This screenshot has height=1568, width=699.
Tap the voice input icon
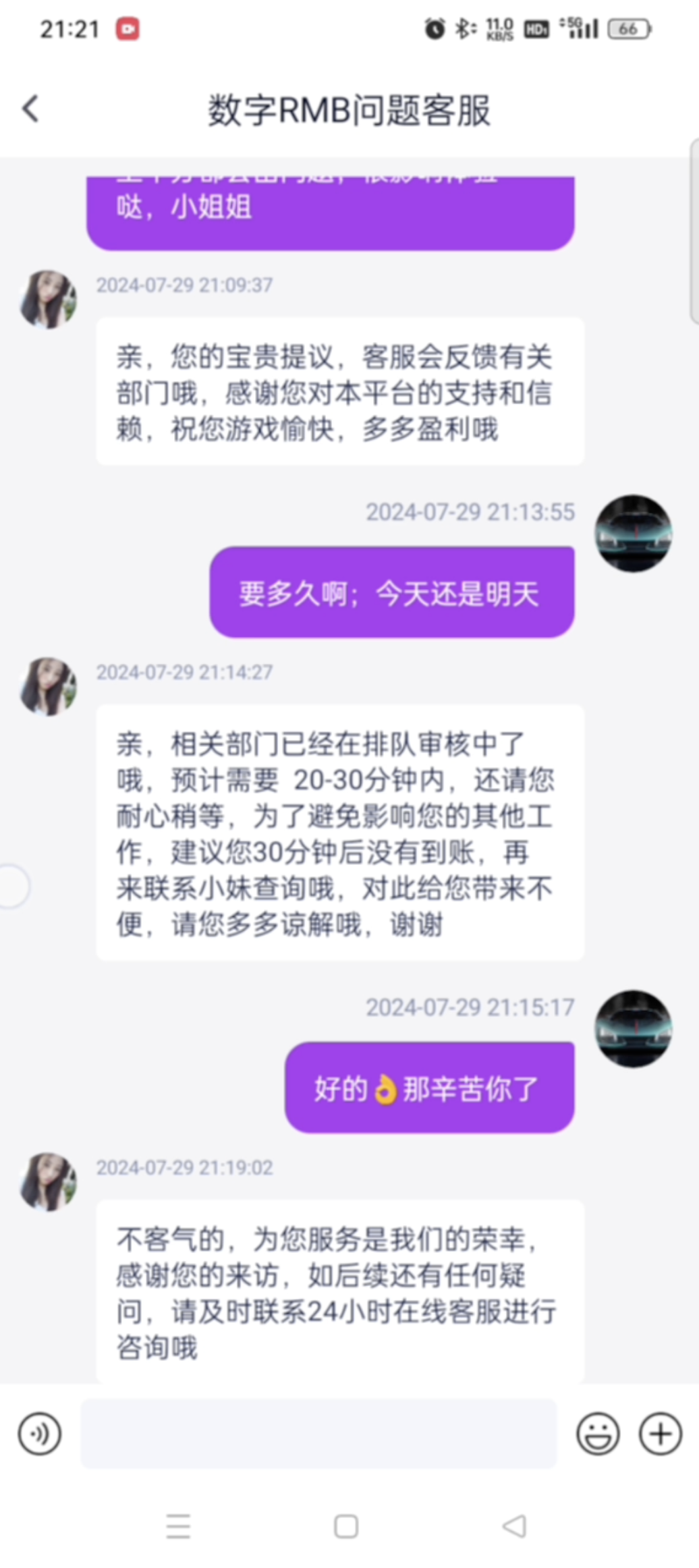tap(40, 1434)
